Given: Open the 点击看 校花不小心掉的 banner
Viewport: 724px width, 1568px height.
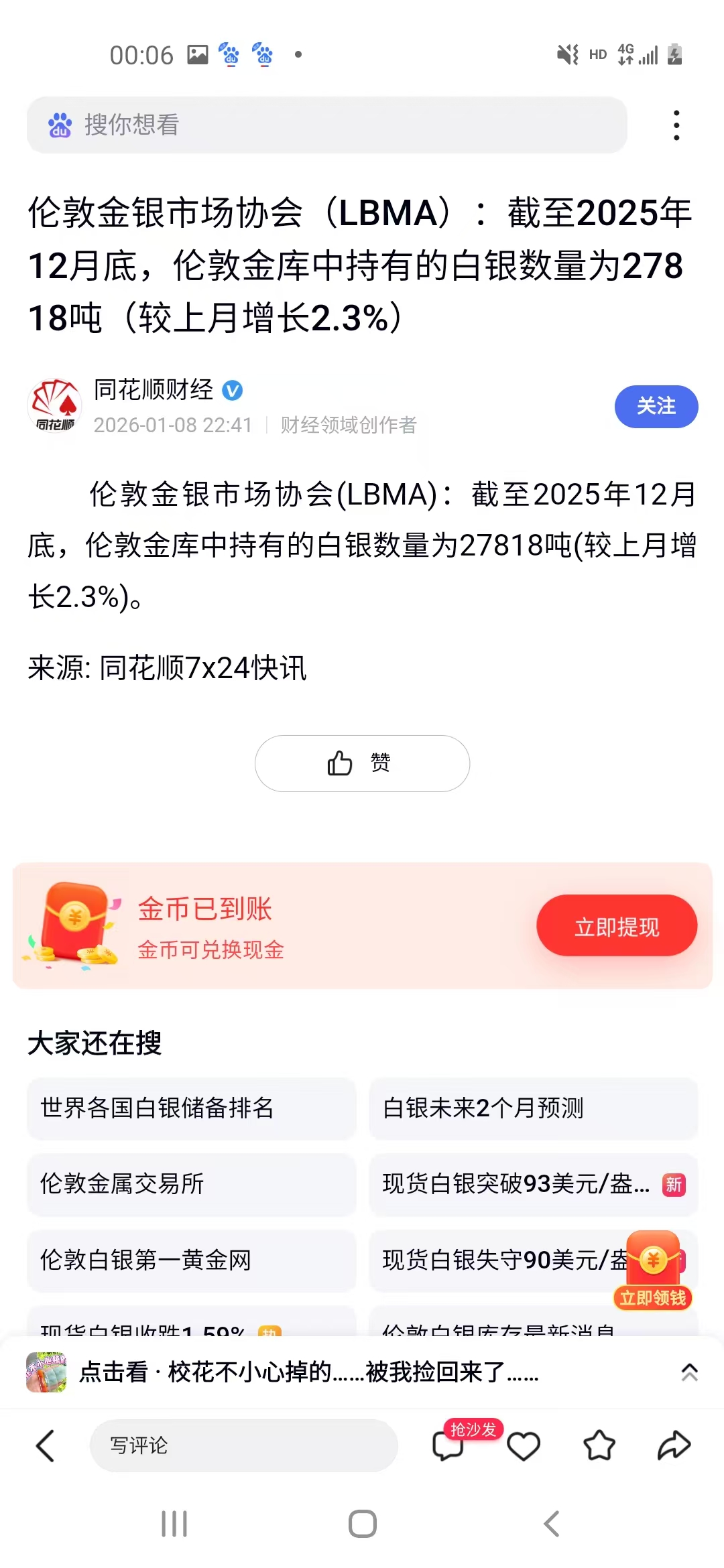Looking at the screenshot, I should 308,1372.
